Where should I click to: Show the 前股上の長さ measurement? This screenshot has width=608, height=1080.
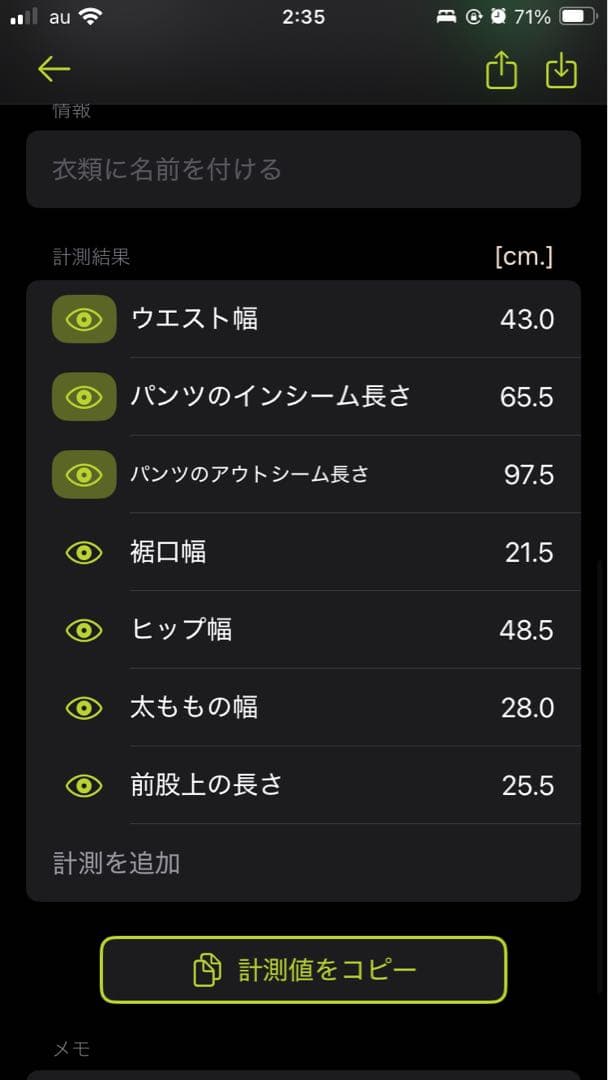pyautogui.click(x=84, y=786)
